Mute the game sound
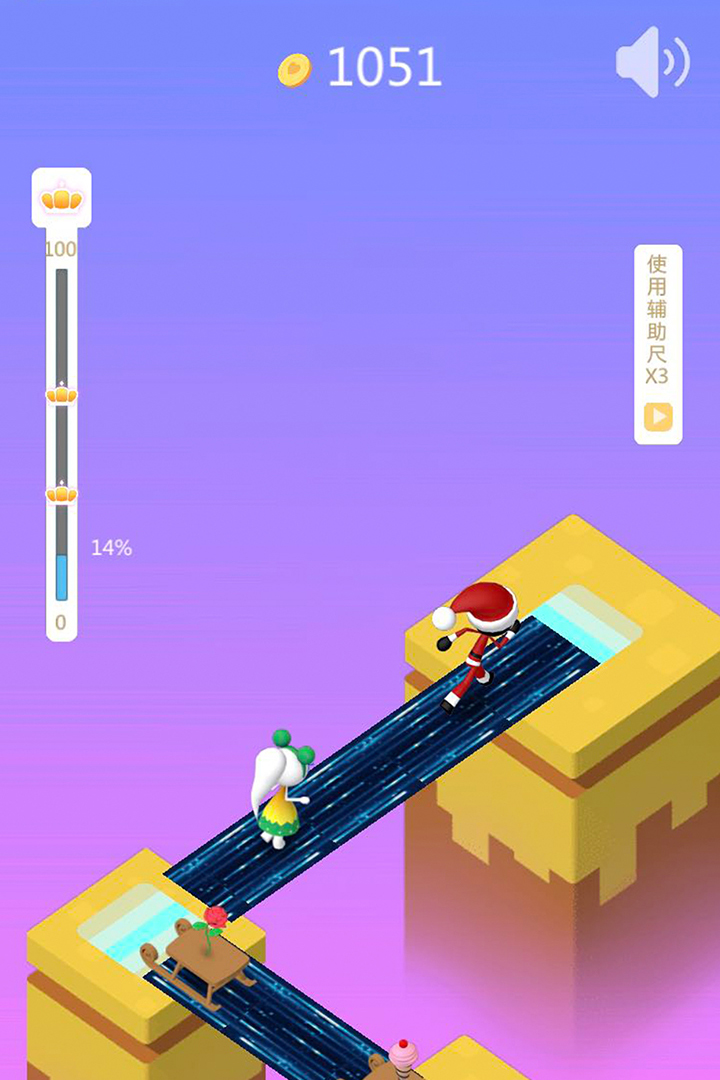Viewport: 720px width, 1080px height. [652, 62]
